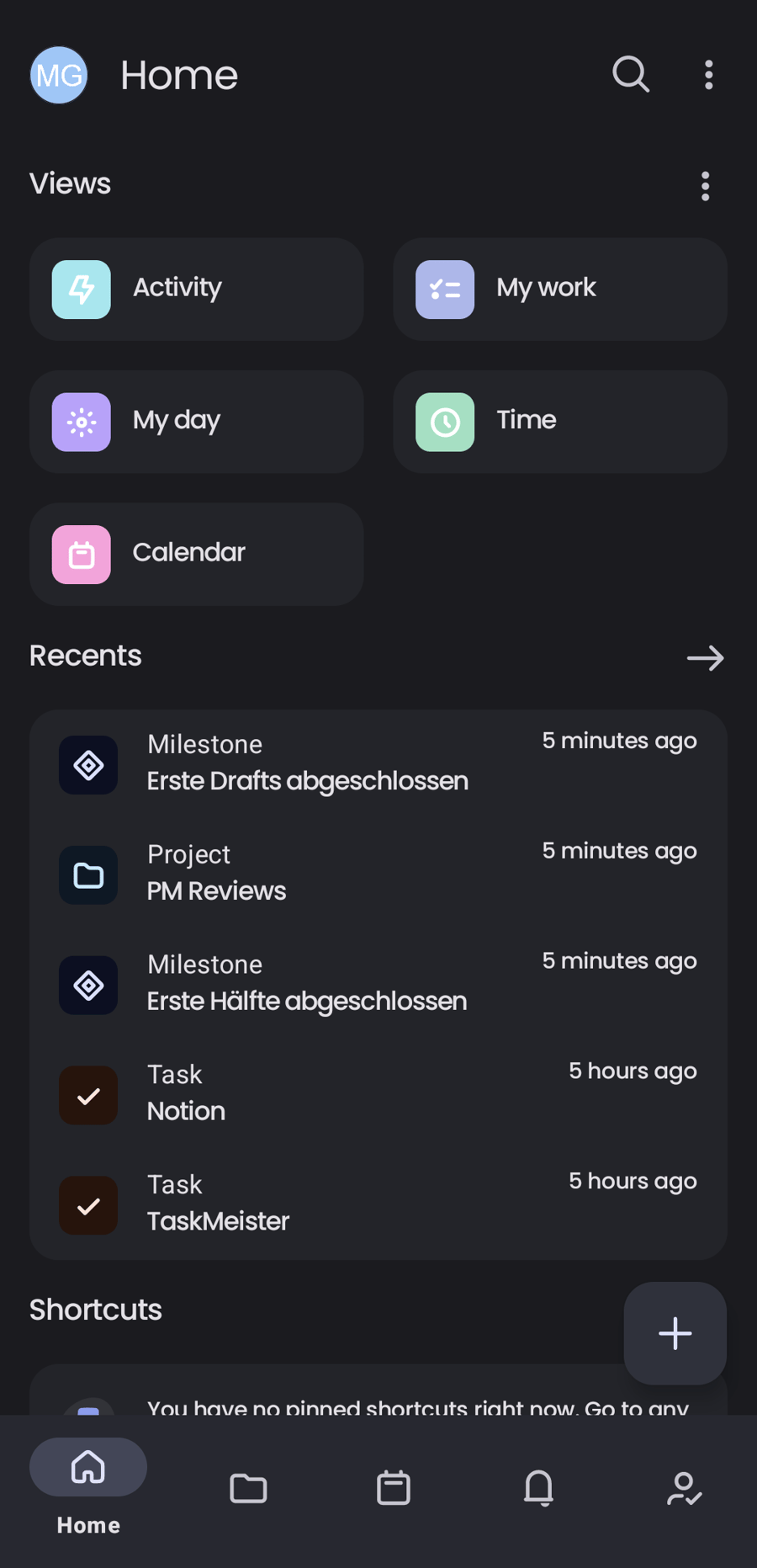Open the Calendar view card
Viewport: 757px width, 1568px height.
tap(197, 554)
